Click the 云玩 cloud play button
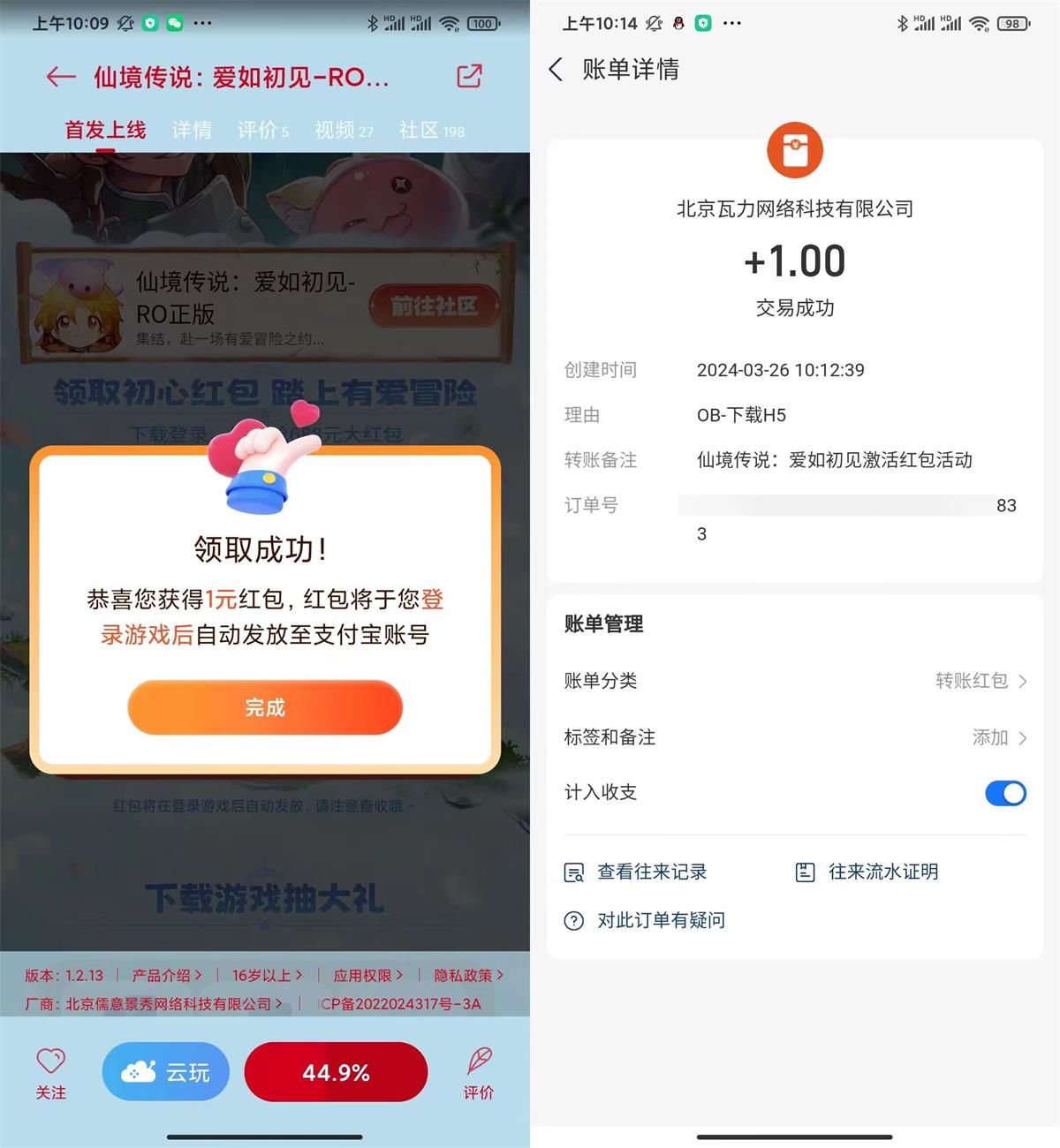Screen dimensions: 1060x1148 (165, 1071)
